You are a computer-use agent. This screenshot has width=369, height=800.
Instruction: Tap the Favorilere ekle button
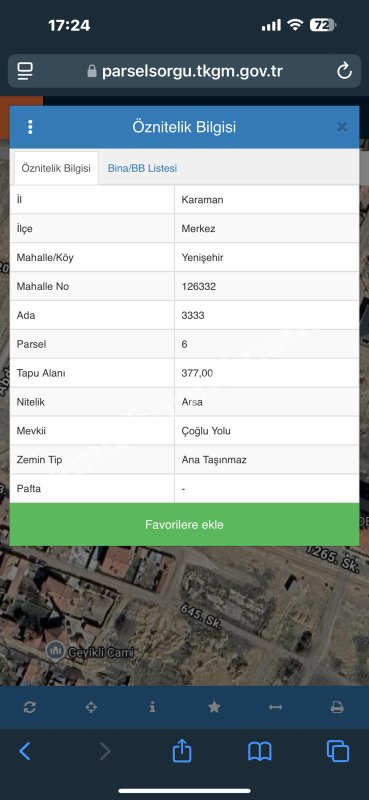(x=184, y=524)
